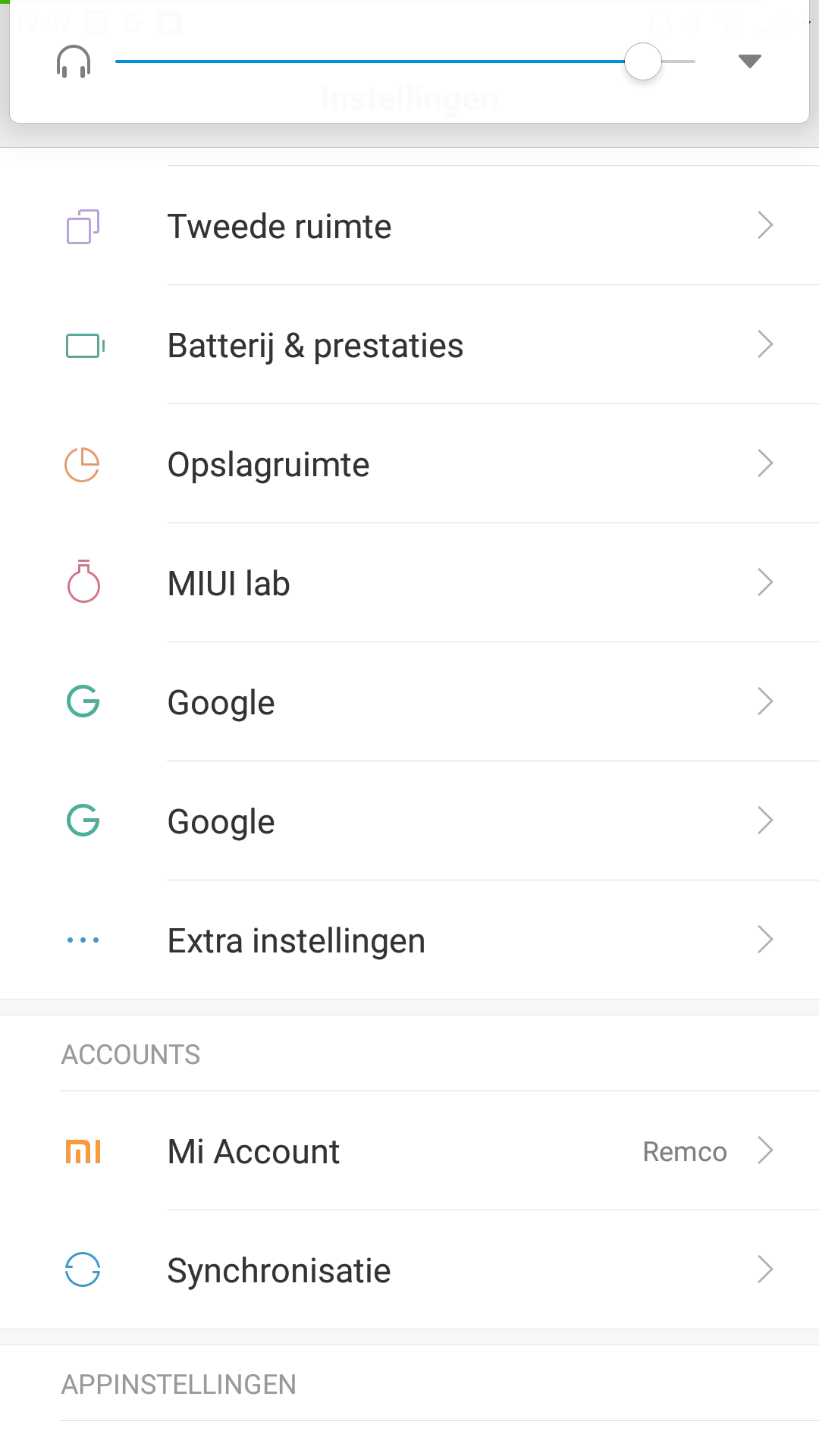This screenshot has width=819, height=1456.
Task: Open Synchronisatie settings
Action: [x=409, y=1270]
